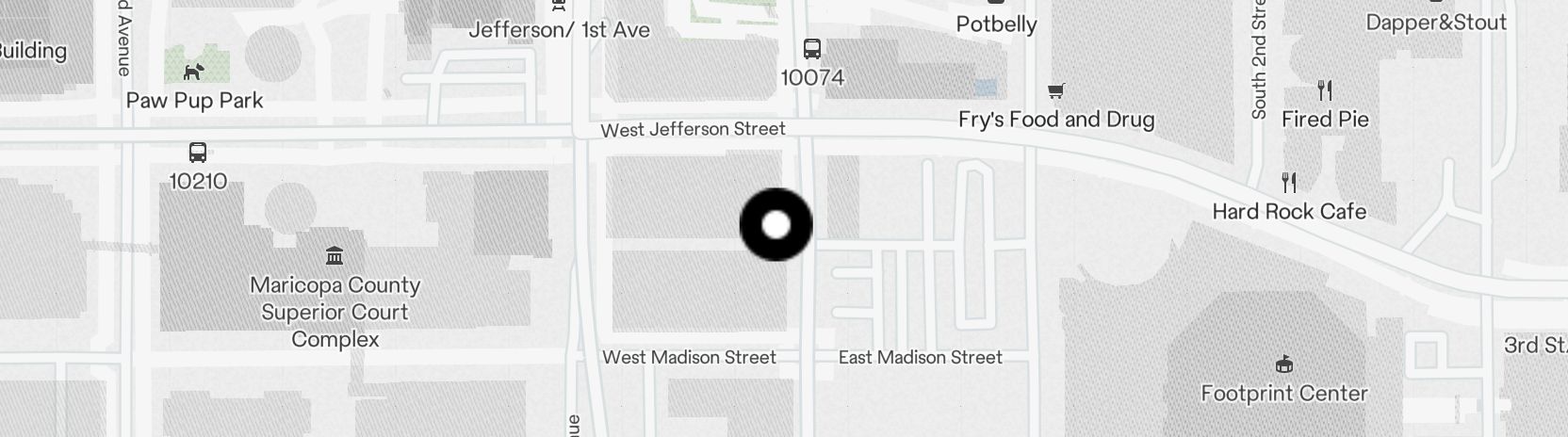Screen dimensions: 1568x437
Task: Open Hard Rock Cafe map marker
Action: click(1288, 183)
